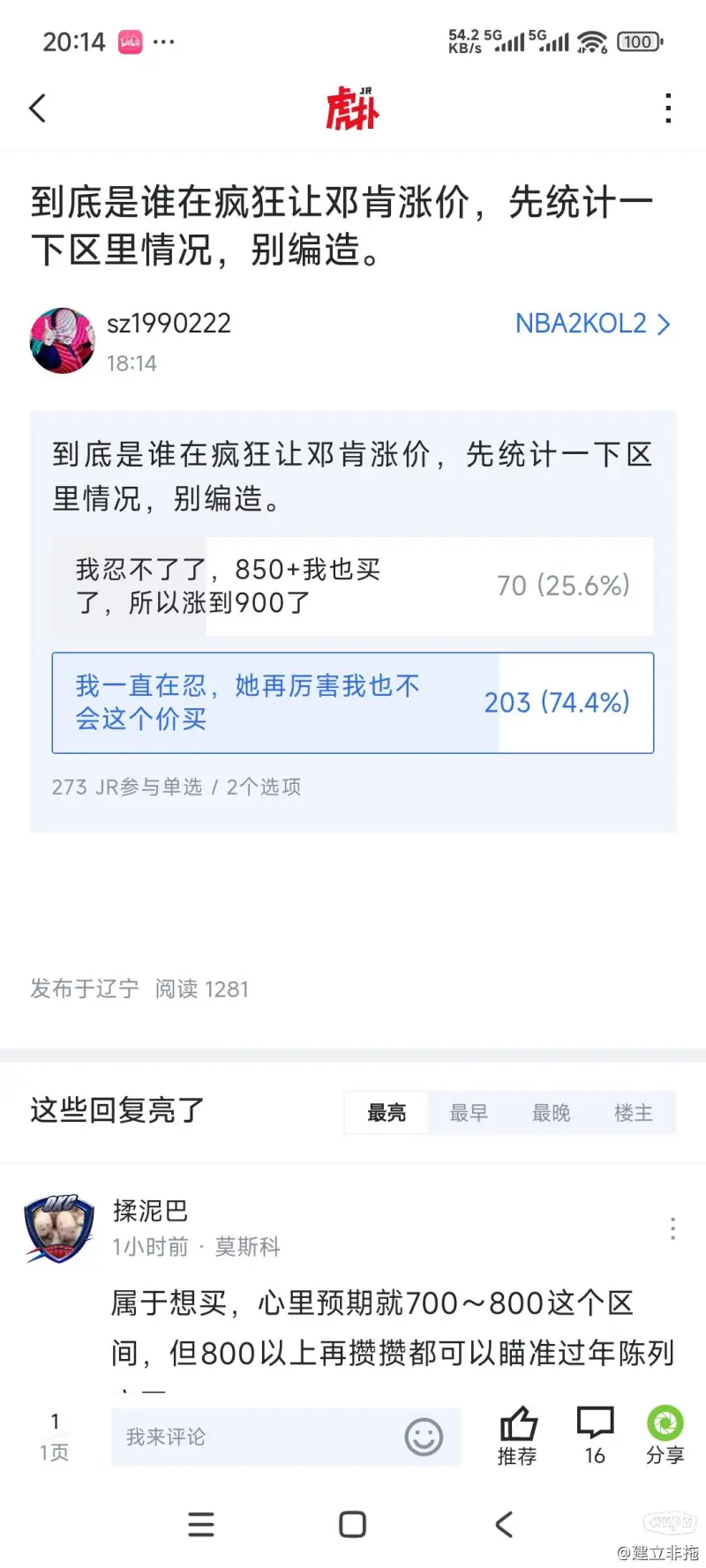Switch to the 最亮 reply sort
This screenshot has width=706, height=1568.
point(387,1113)
